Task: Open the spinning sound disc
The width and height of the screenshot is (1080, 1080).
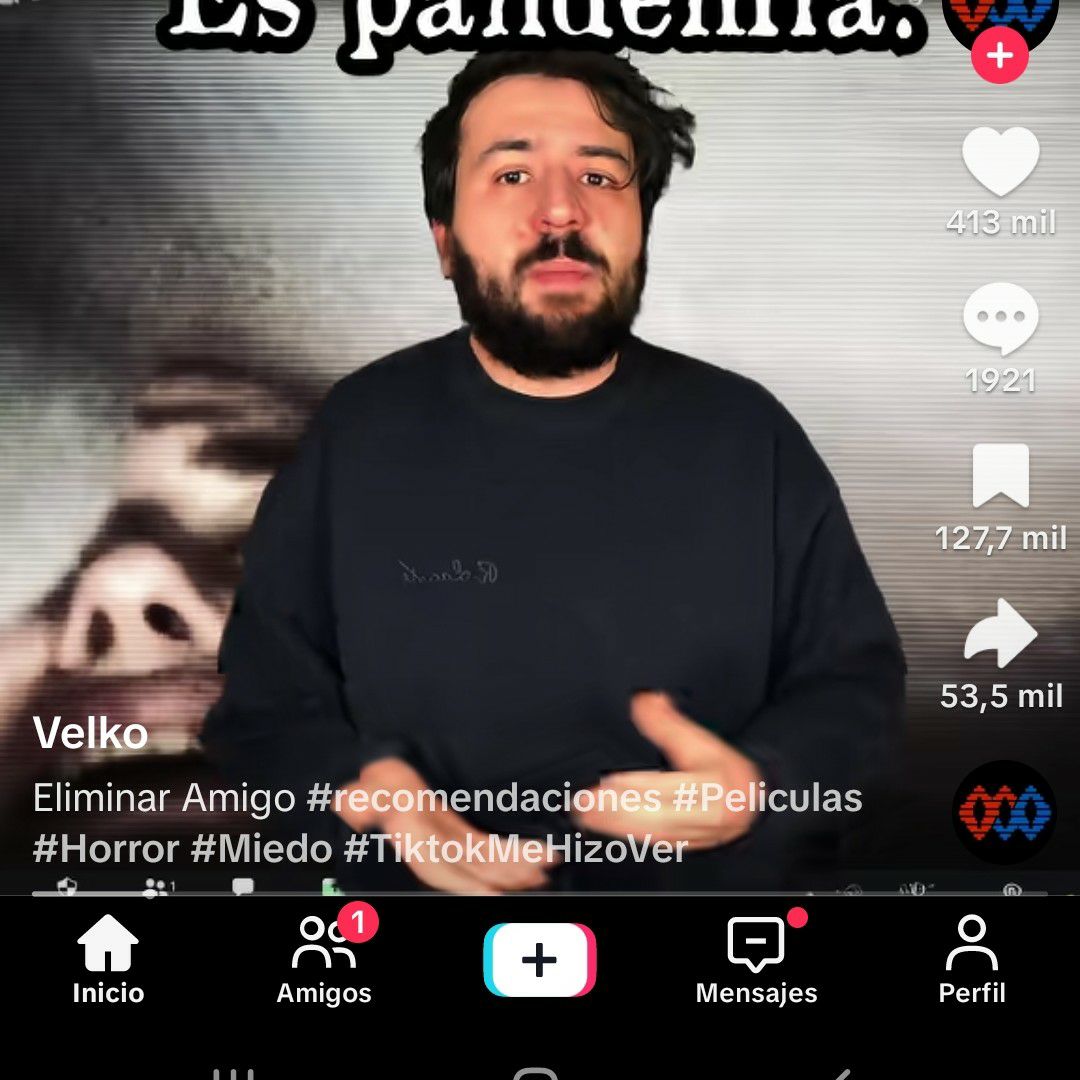Action: [x=1004, y=812]
